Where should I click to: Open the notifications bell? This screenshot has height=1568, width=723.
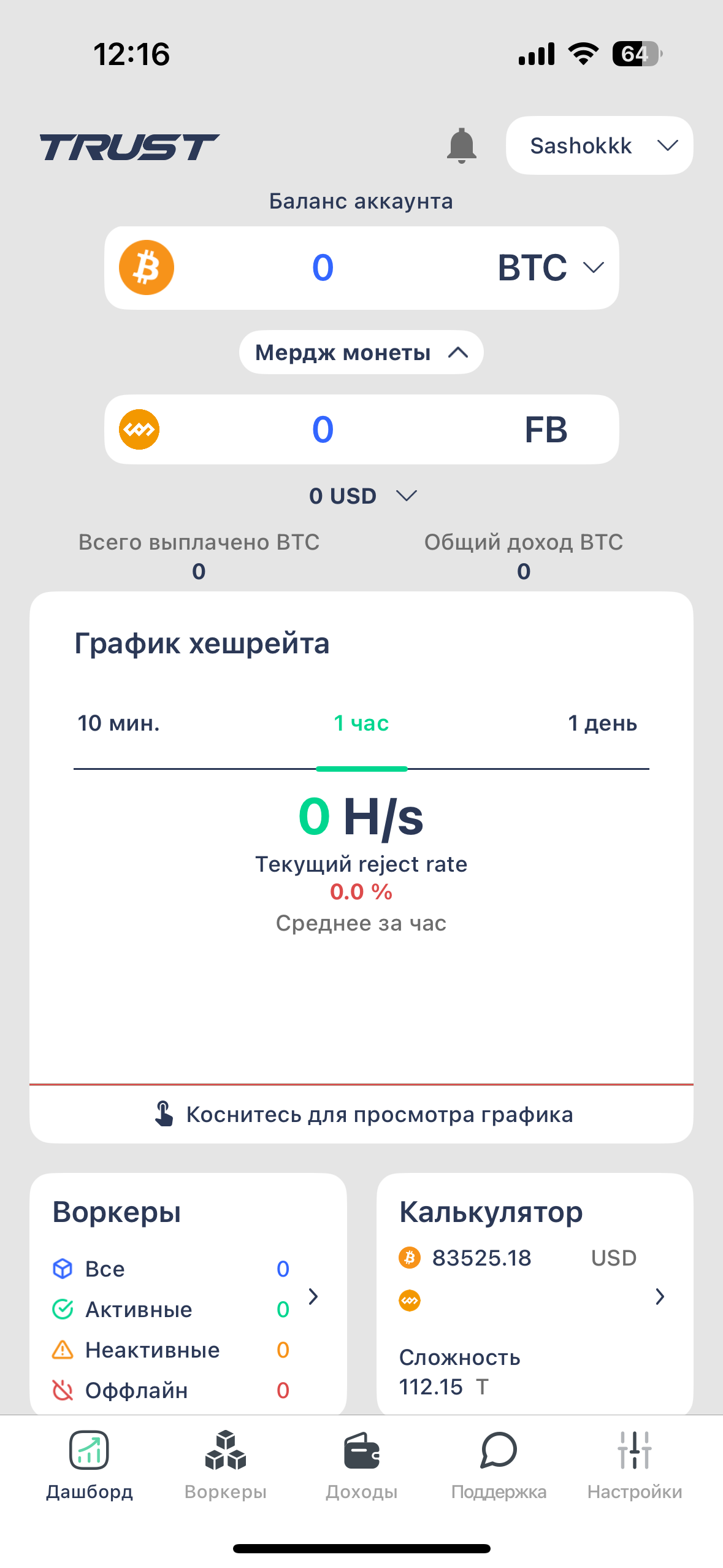pos(461,146)
